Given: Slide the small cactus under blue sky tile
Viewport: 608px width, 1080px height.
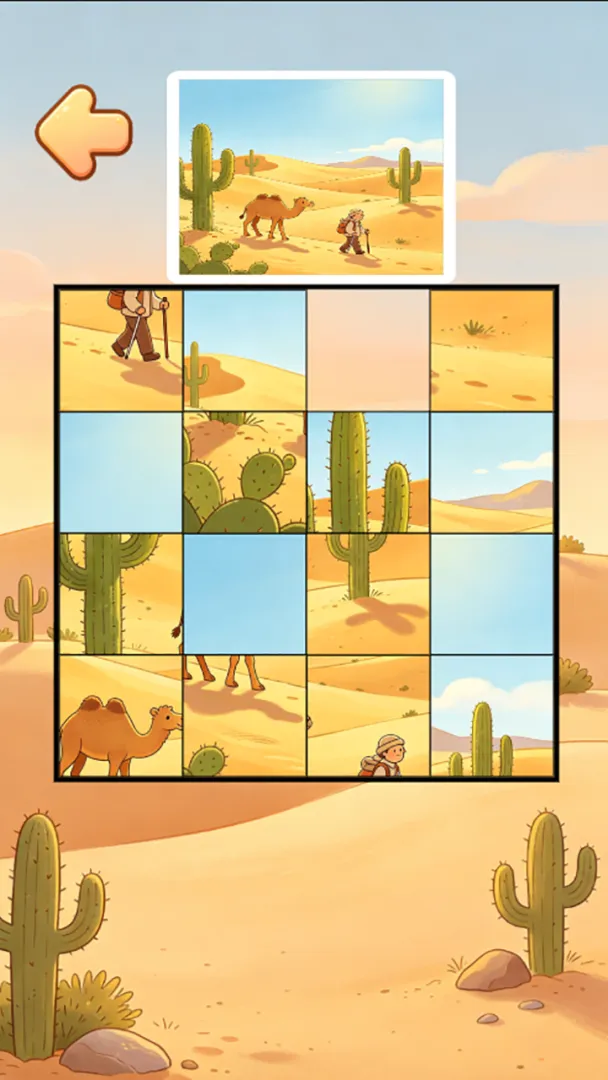Looking at the screenshot, I should (x=244, y=350).
